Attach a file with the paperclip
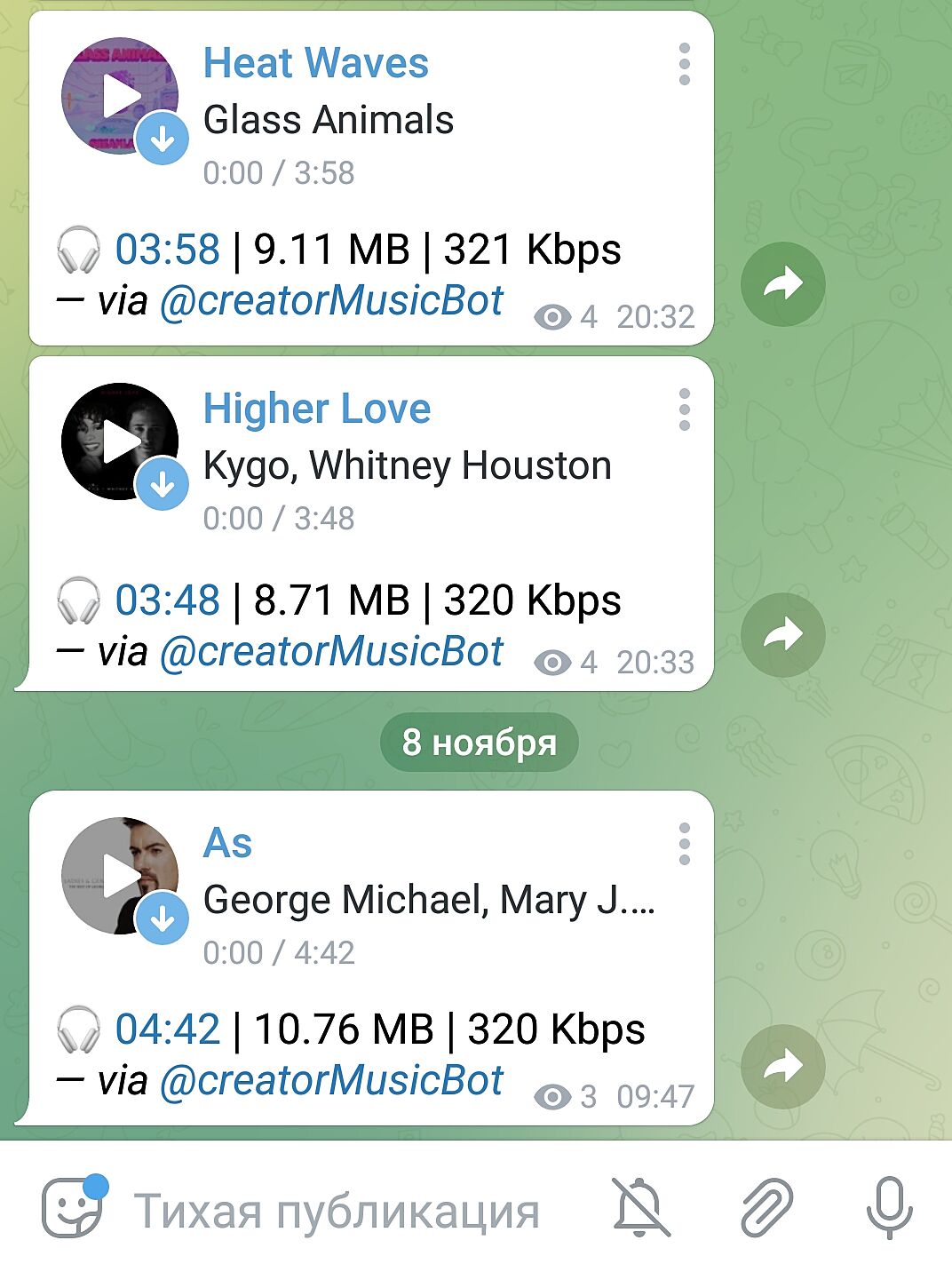 (x=766, y=1207)
